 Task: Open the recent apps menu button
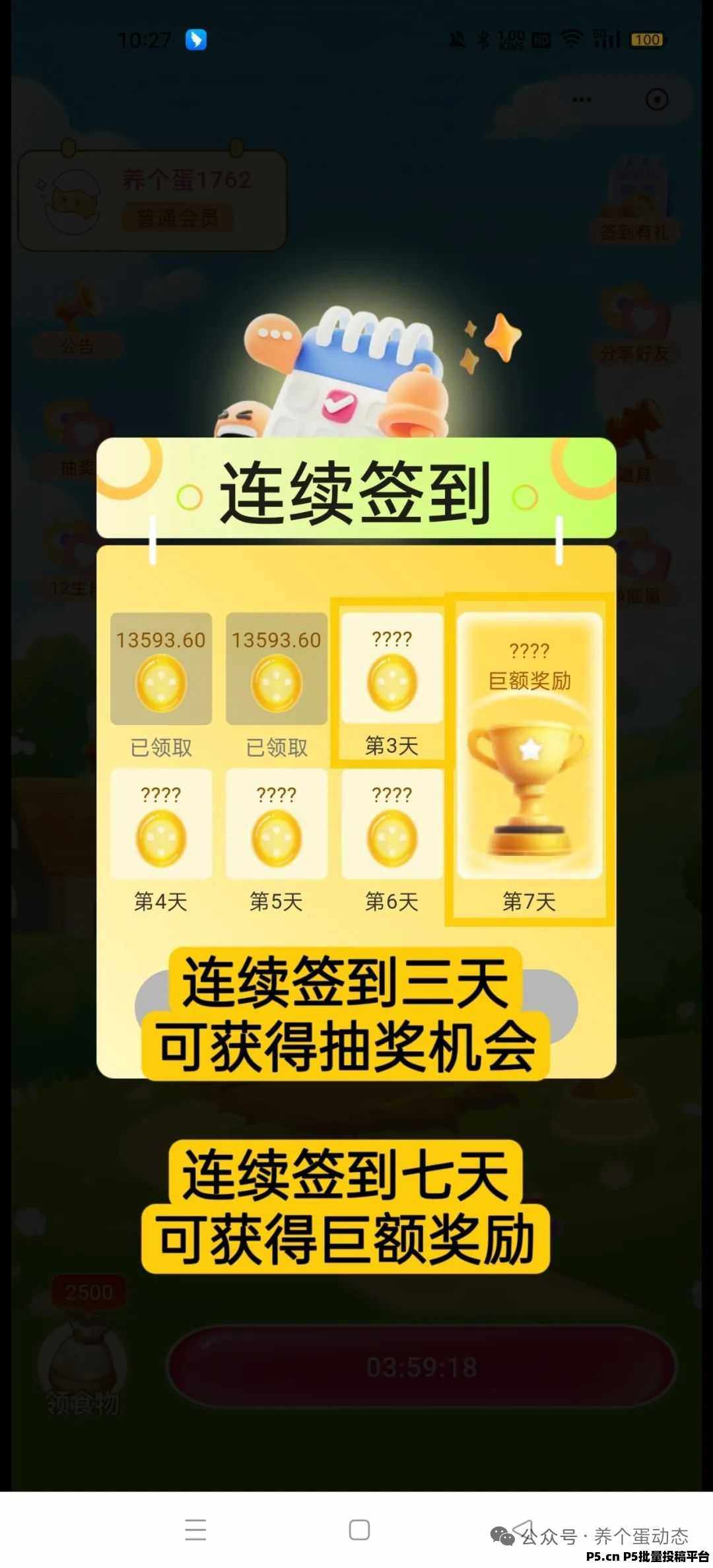[x=195, y=1530]
